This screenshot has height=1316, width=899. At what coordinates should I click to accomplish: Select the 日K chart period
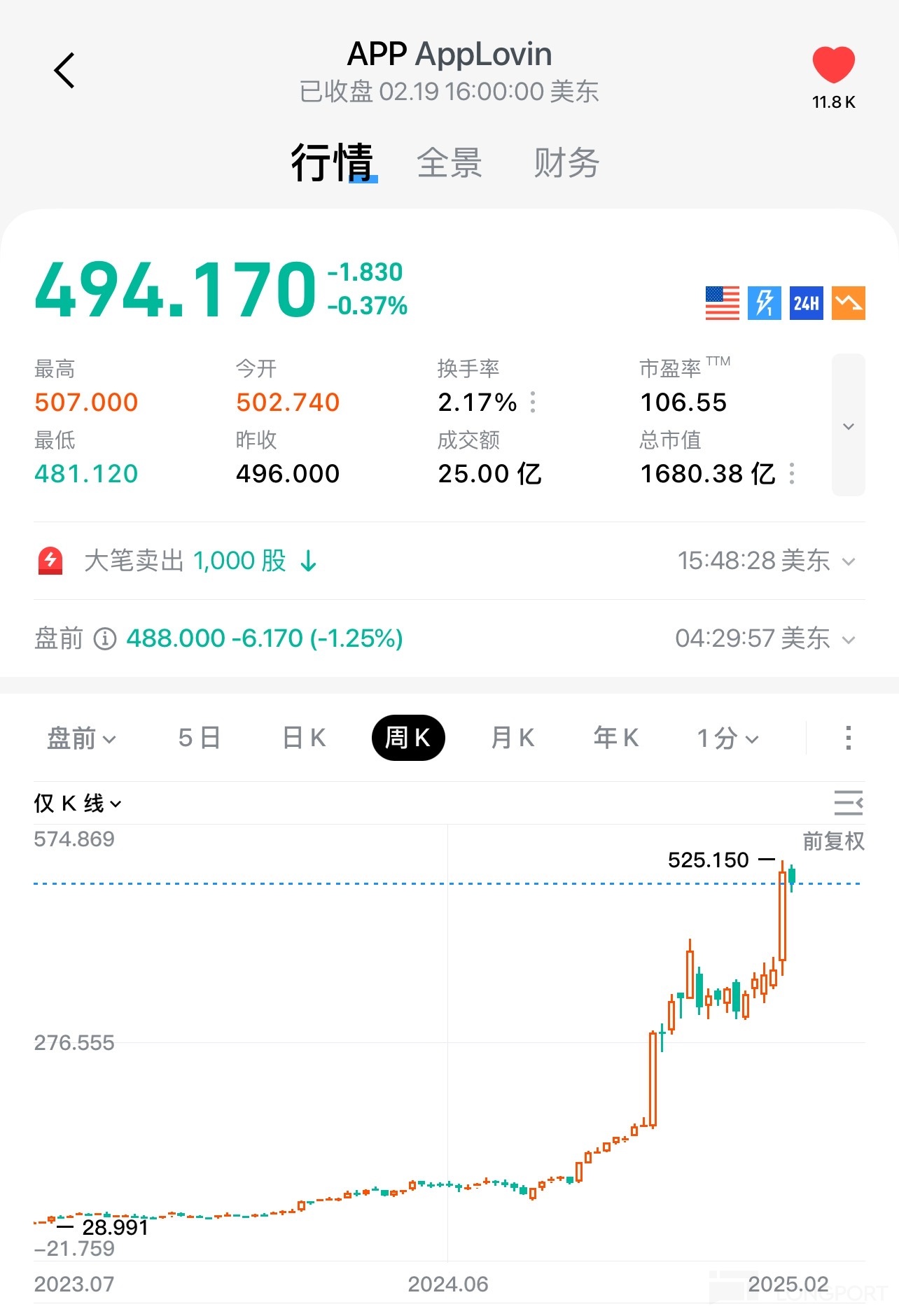coord(304,738)
